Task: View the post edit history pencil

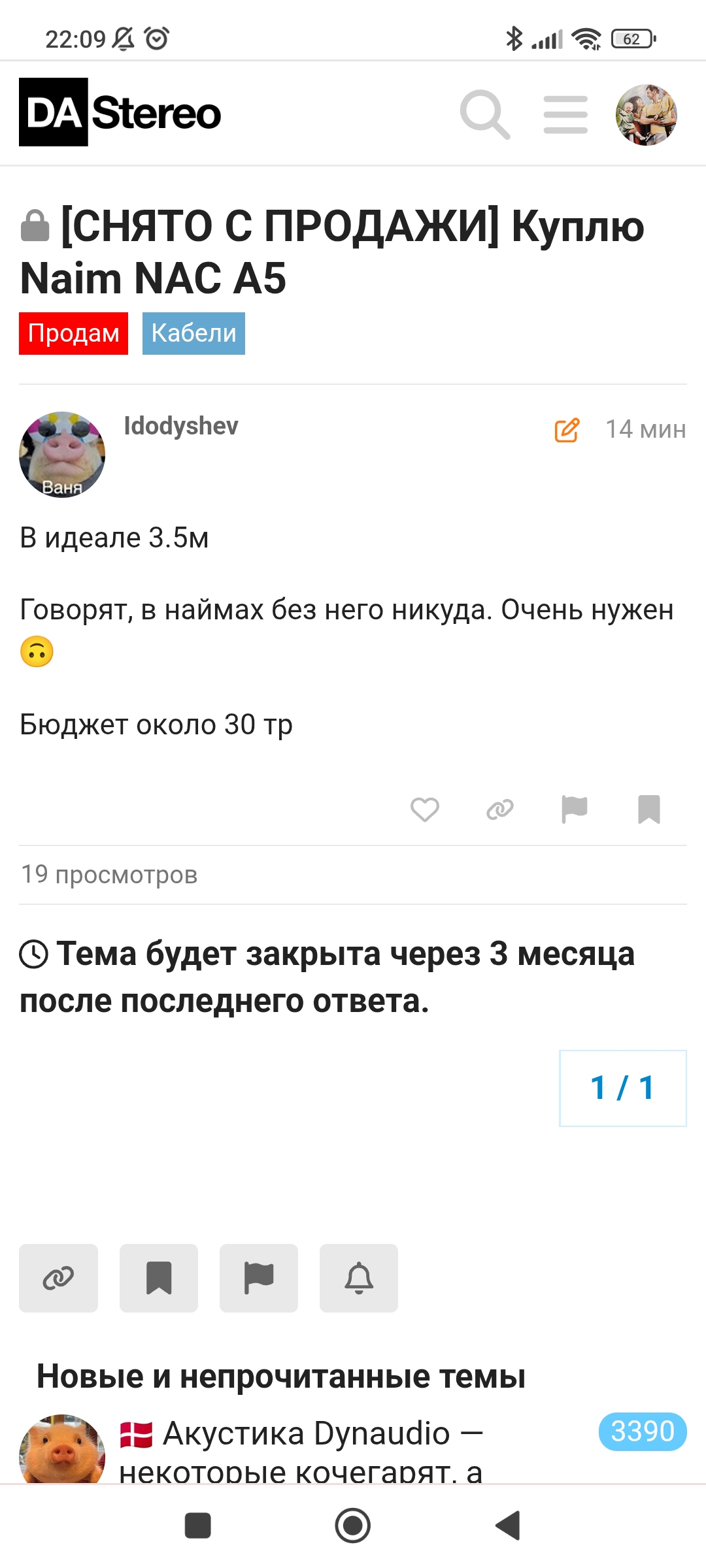Action: point(567,430)
